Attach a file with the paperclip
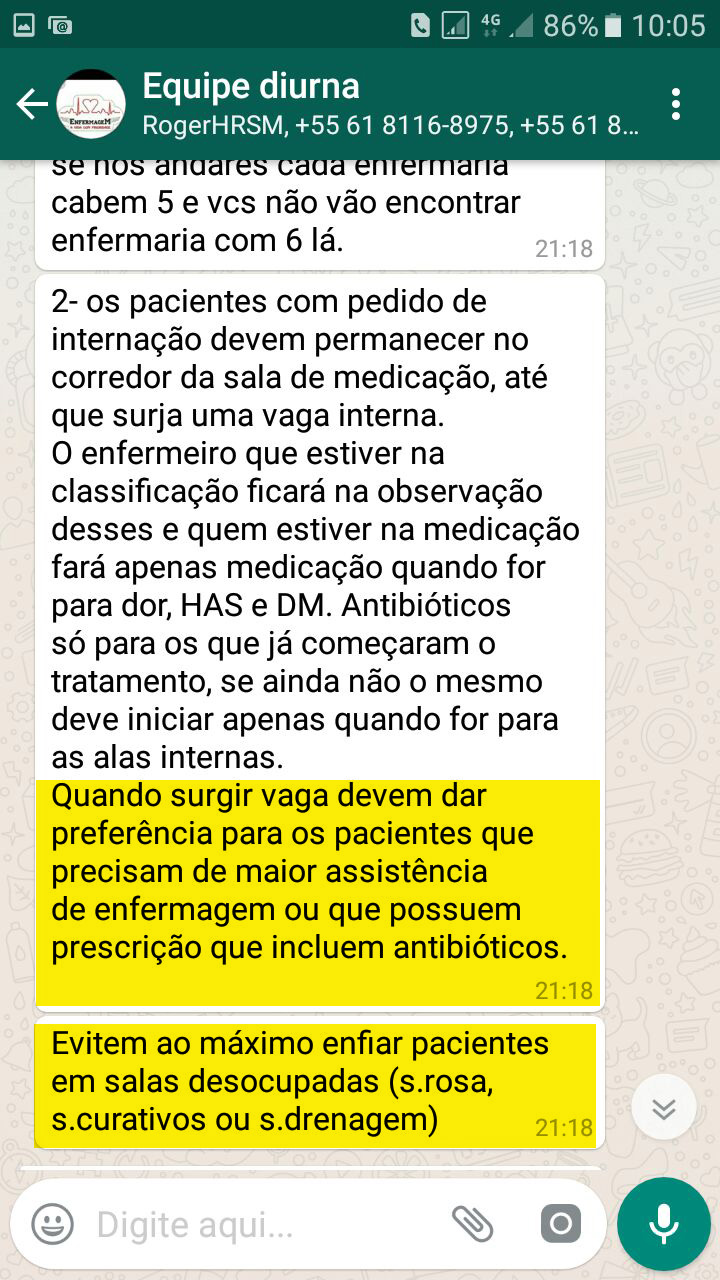The width and height of the screenshot is (720, 1280). click(x=473, y=1224)
